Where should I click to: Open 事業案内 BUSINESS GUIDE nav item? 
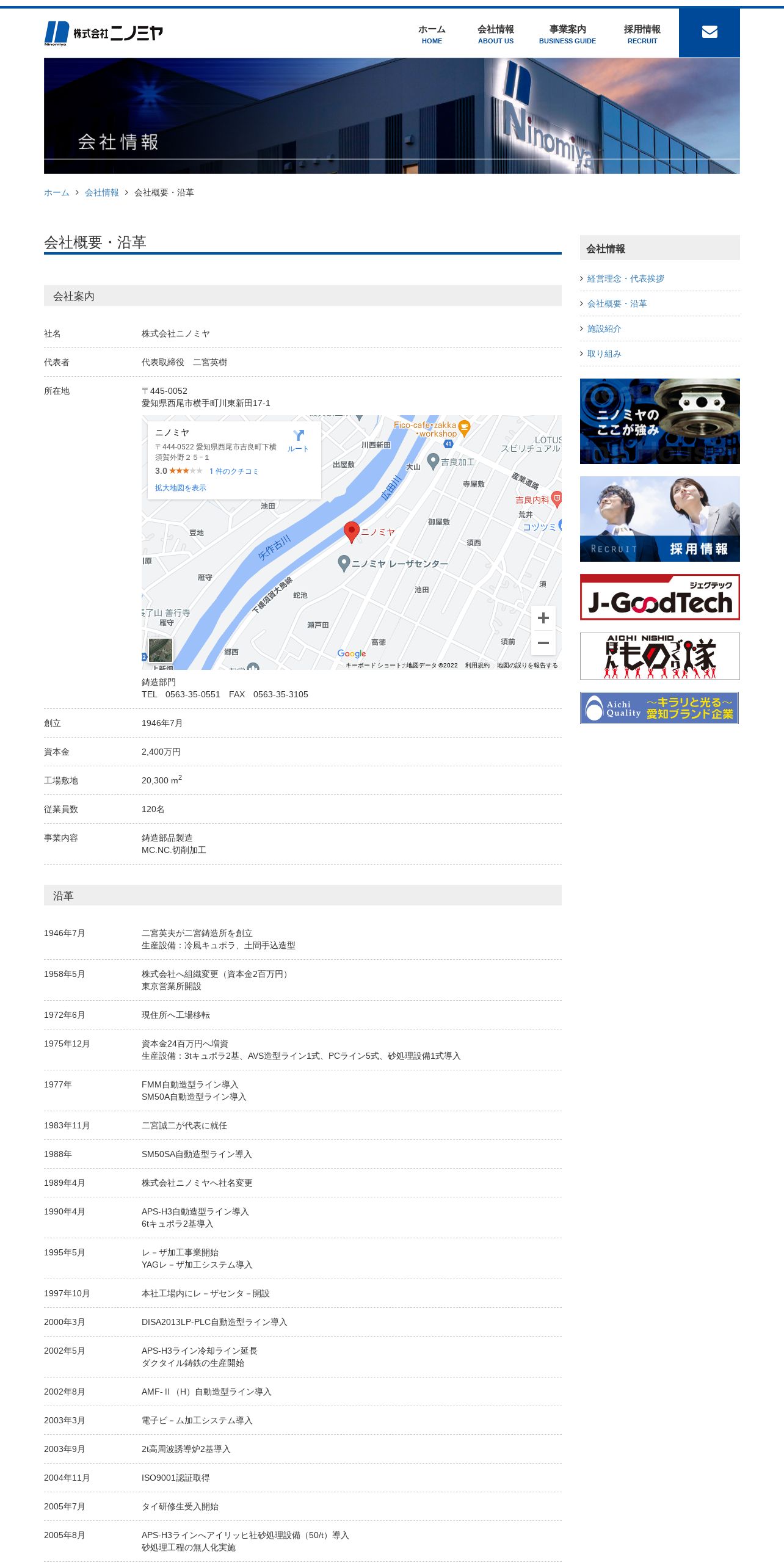click(x=567, y=34)
